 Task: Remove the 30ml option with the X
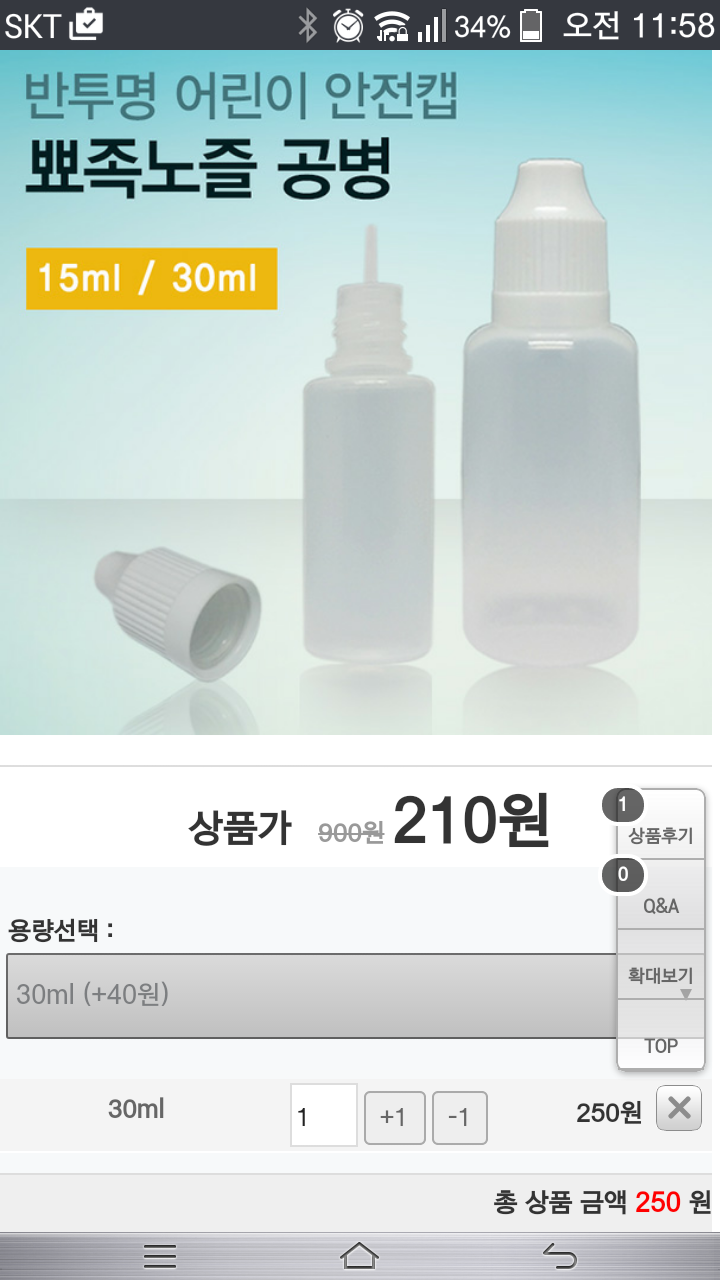pos(678,1109)
